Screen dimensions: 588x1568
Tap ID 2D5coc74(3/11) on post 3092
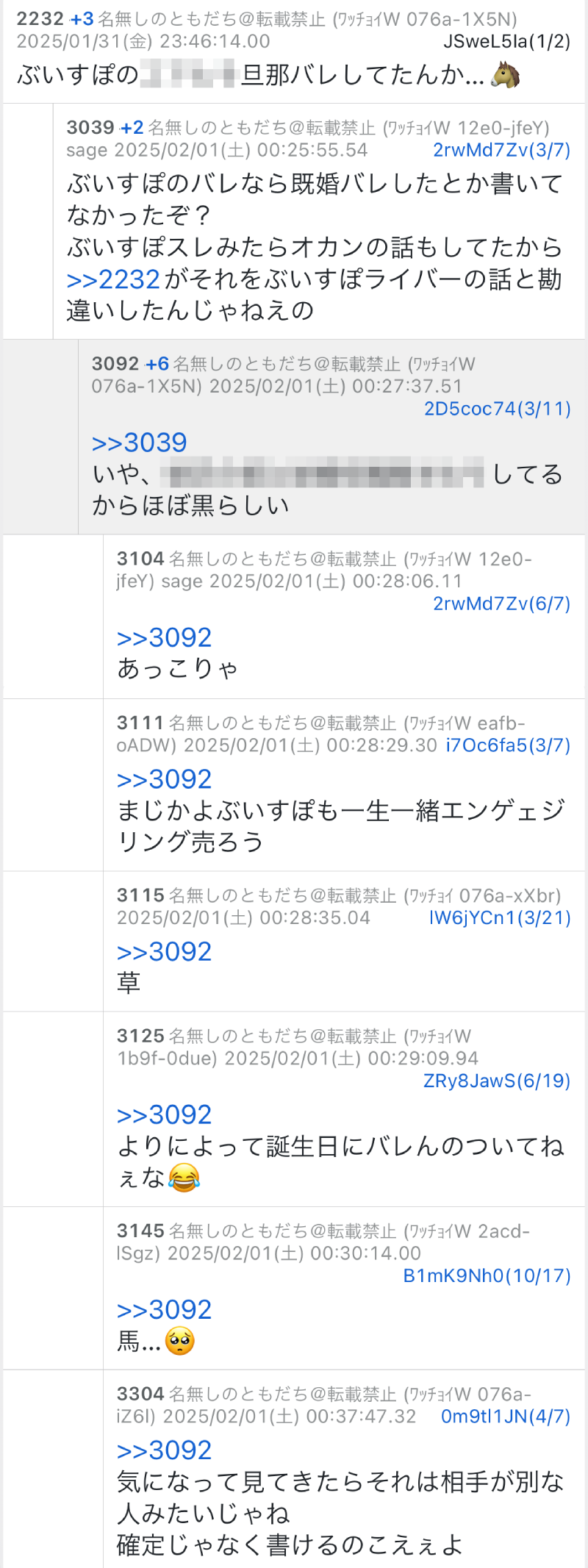pyautogui.click(x=497, y=409)
